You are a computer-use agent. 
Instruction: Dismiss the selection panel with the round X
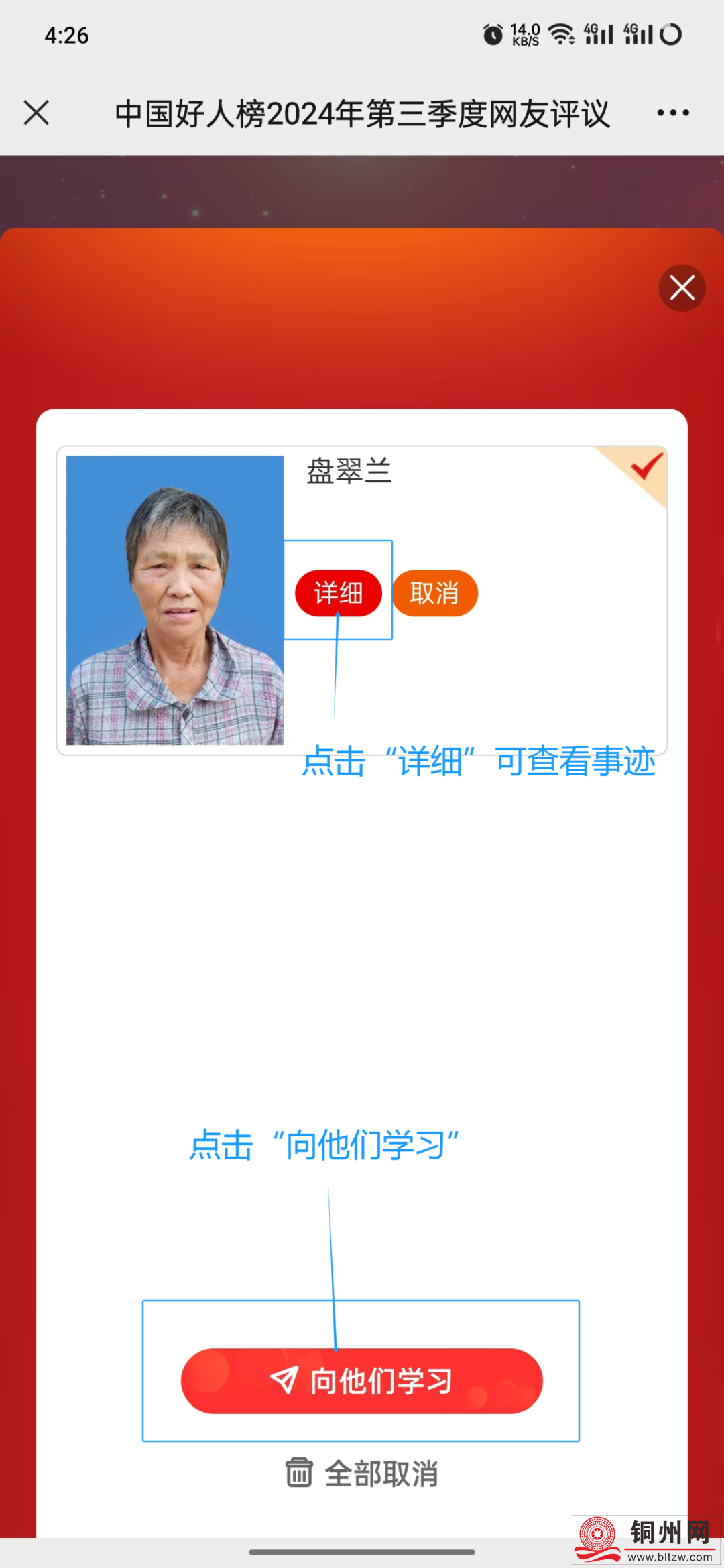click(x=682, y=288)
